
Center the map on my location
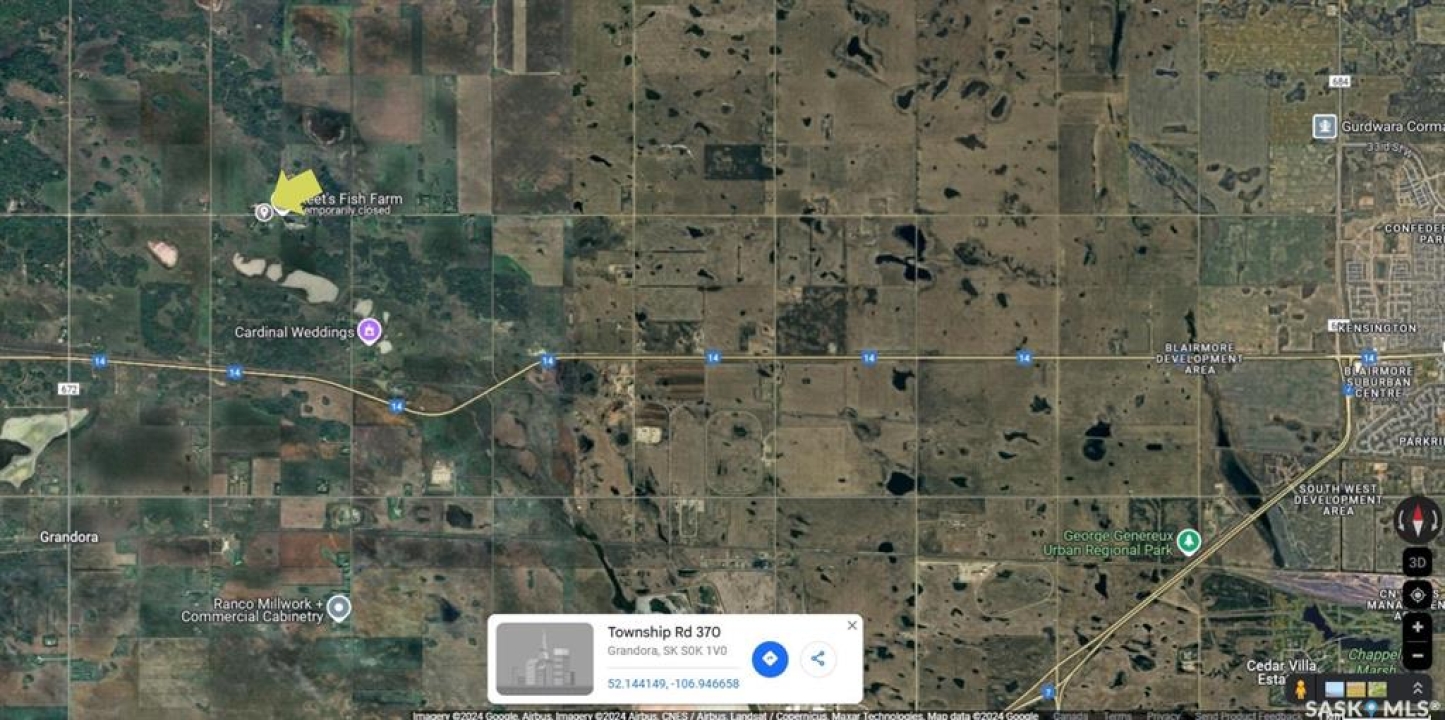[x=1417, y=596]
